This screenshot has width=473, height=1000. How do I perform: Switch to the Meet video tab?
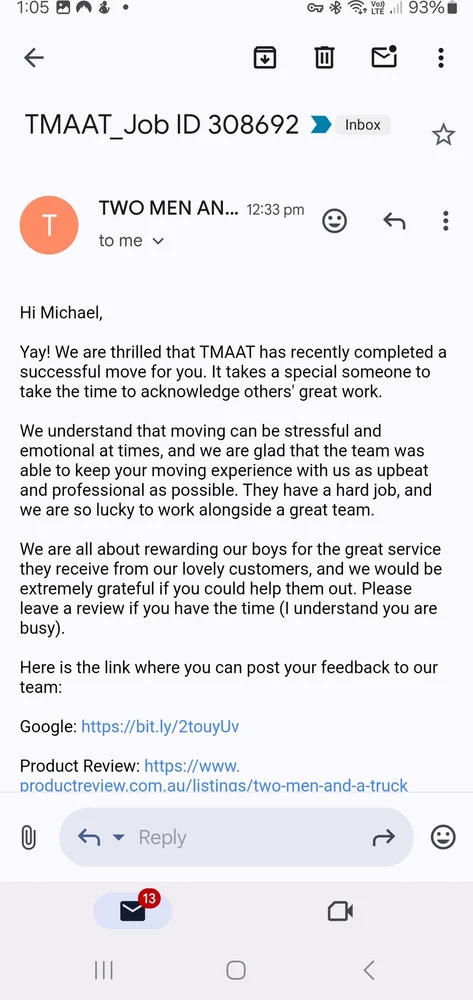tap(340, 911)
